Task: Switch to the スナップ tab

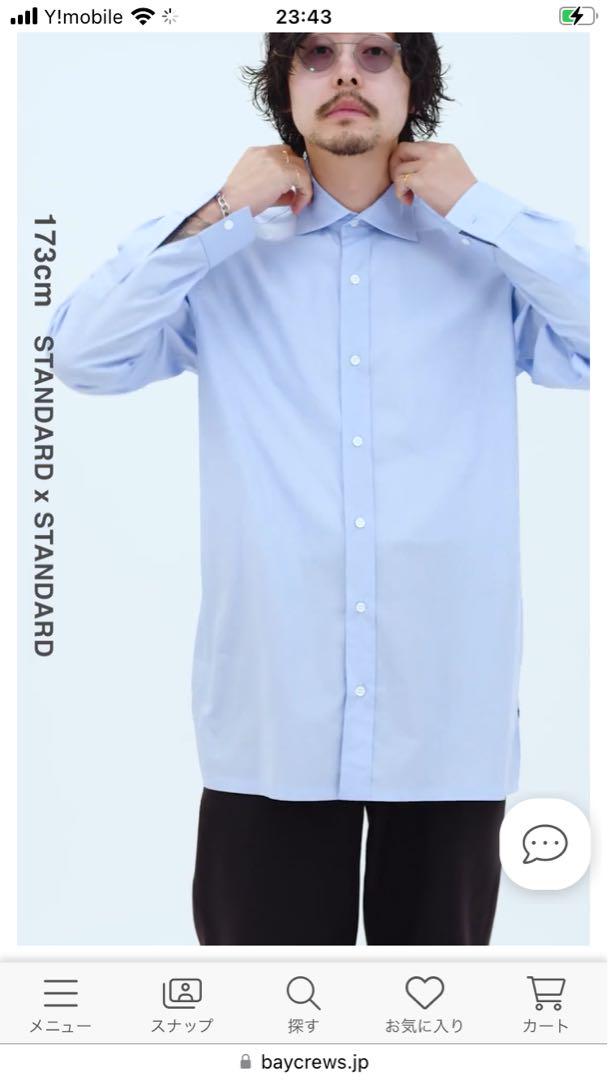Action: [182, 1004]
